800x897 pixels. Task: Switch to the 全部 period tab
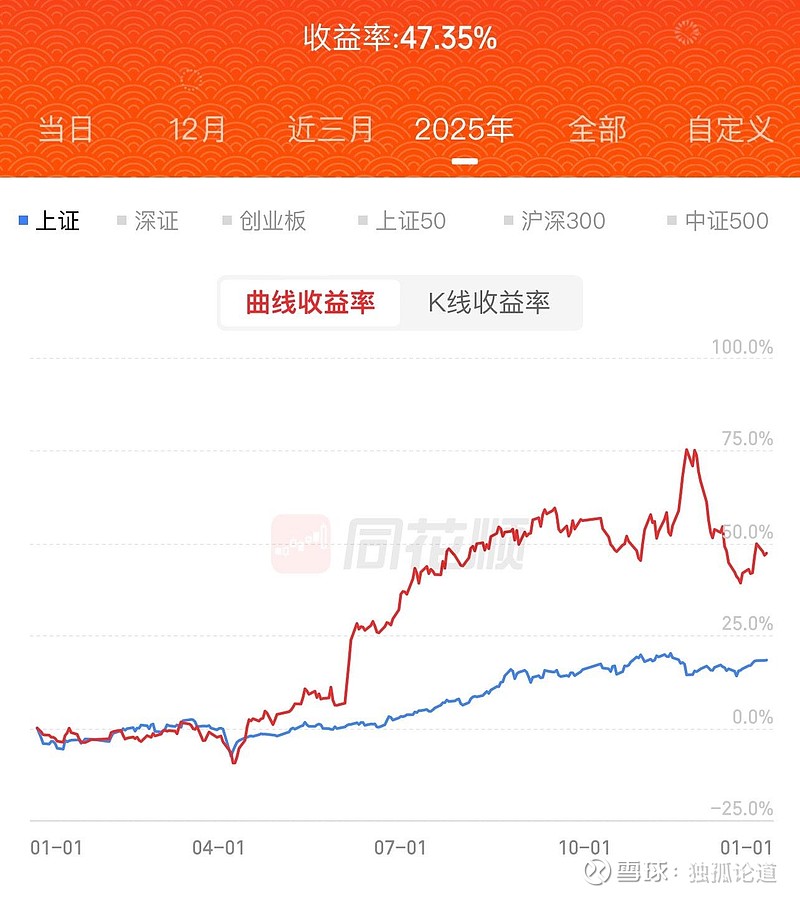[599, 129]
